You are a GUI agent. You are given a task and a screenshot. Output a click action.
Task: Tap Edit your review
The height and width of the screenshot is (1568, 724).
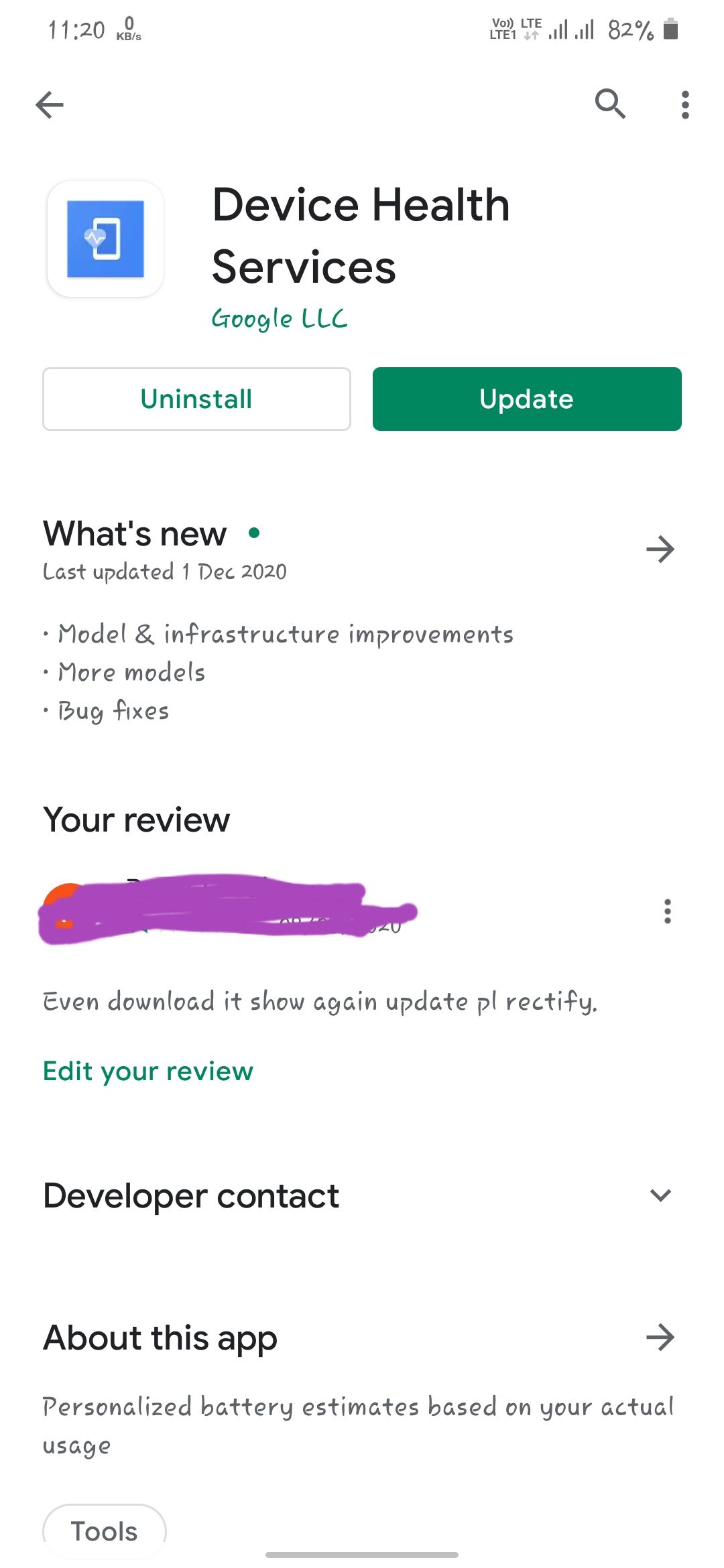point(148,1071)
